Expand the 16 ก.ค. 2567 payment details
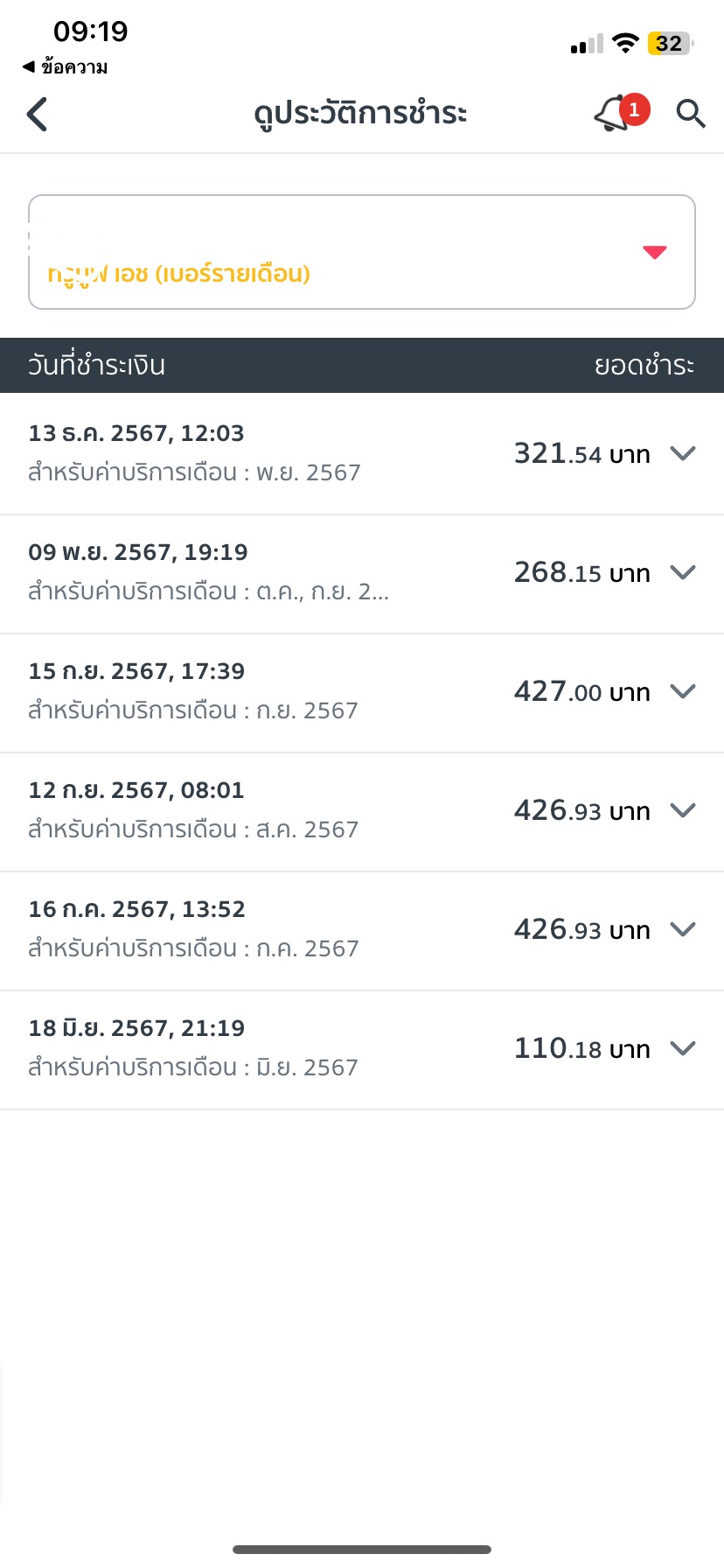 click(x=362, y=930)
